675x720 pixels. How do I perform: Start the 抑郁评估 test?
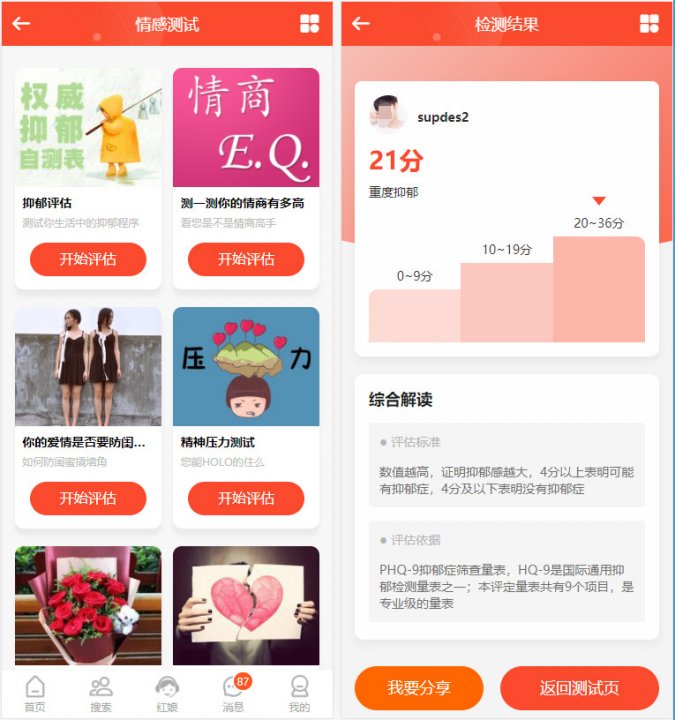tap(88, 259)
